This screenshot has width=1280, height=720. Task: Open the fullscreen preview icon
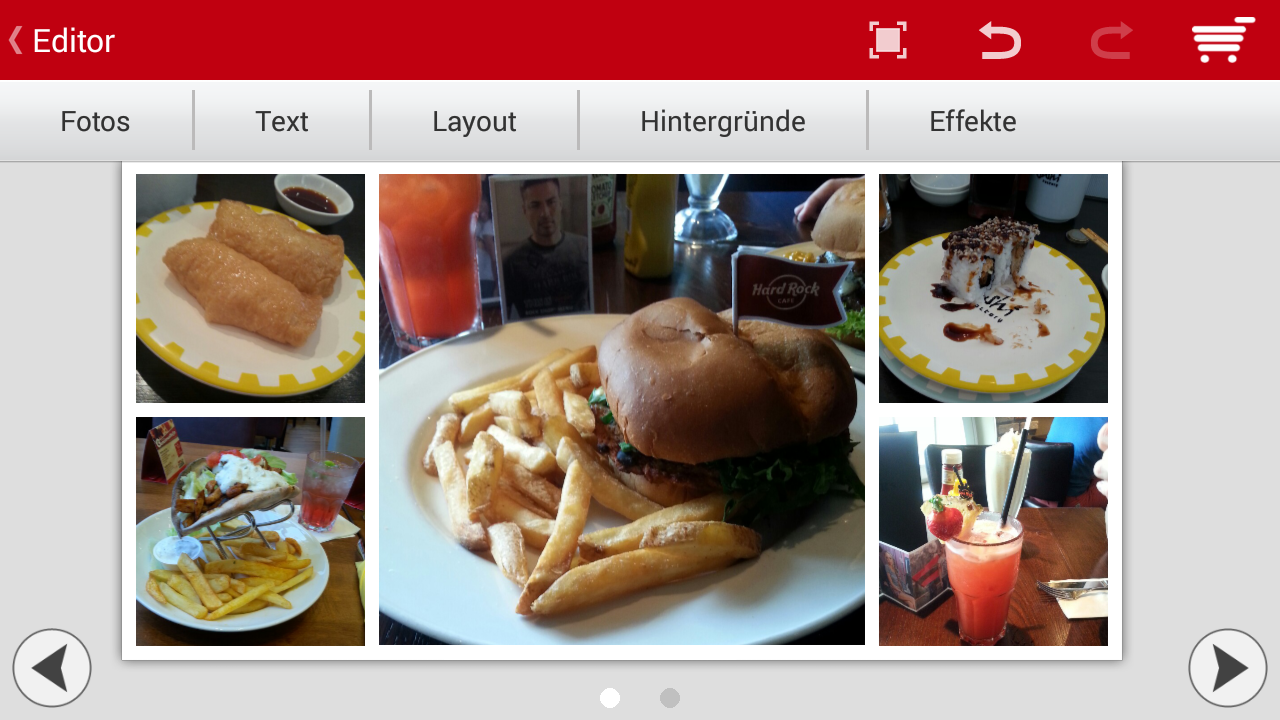[x=888, y=40]
